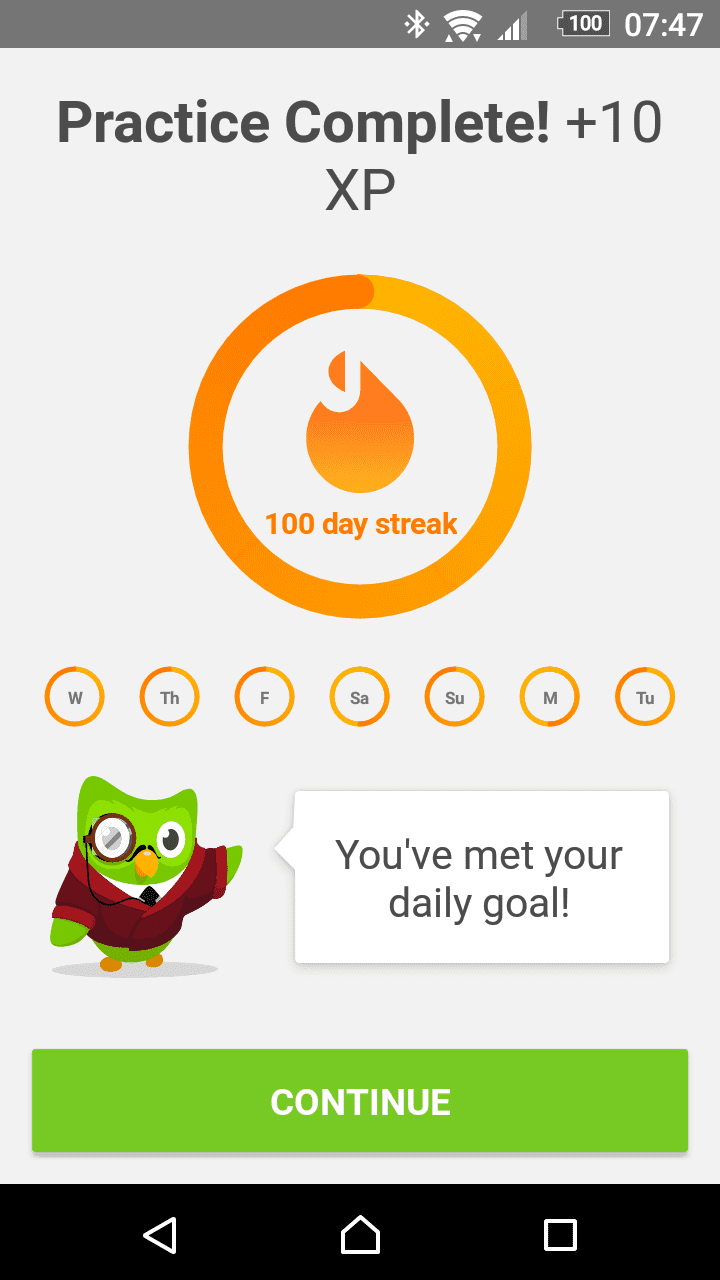Open the recent apps view
This screenshot has width=720, height=1280.
[x=560, y=1234]
